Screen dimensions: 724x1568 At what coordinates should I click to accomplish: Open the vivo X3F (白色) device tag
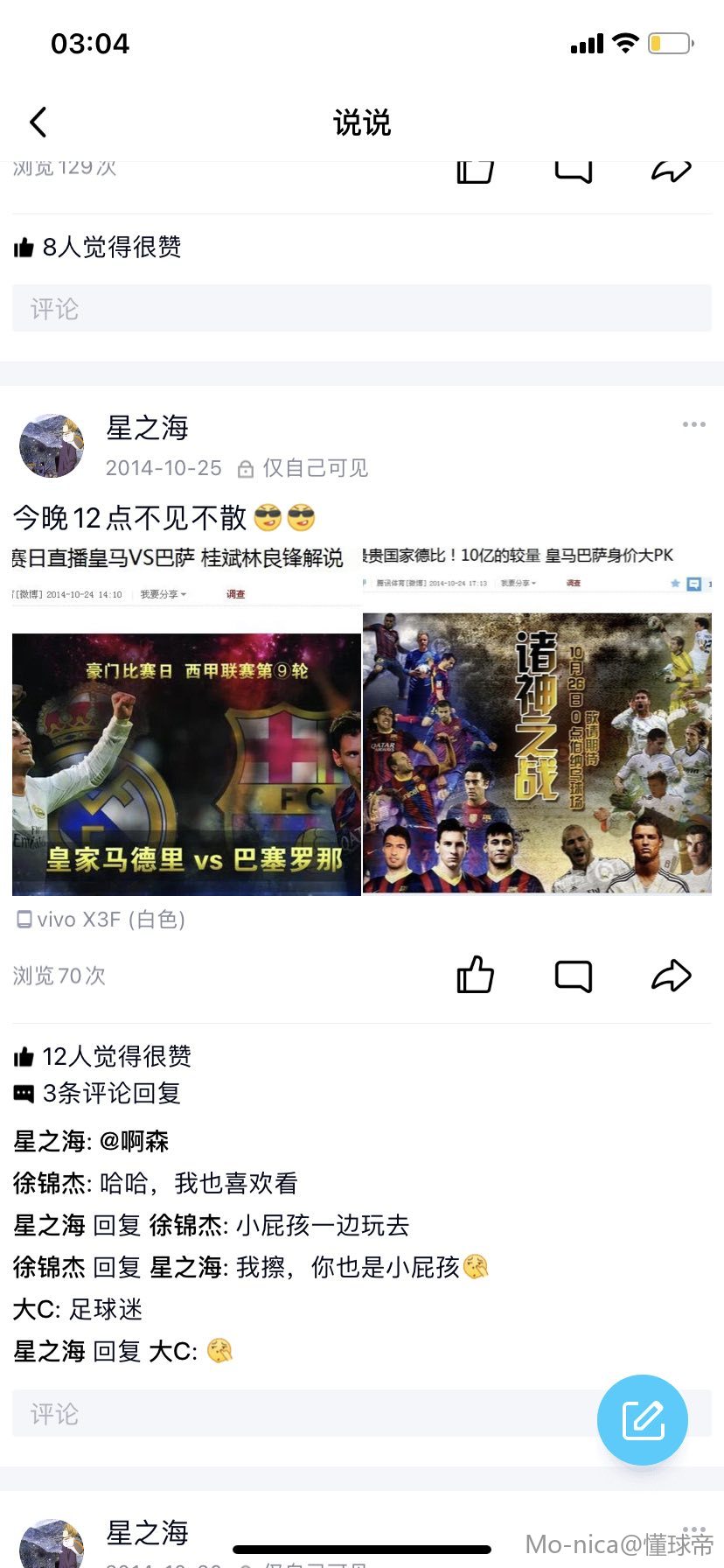(x=101, y=920)
